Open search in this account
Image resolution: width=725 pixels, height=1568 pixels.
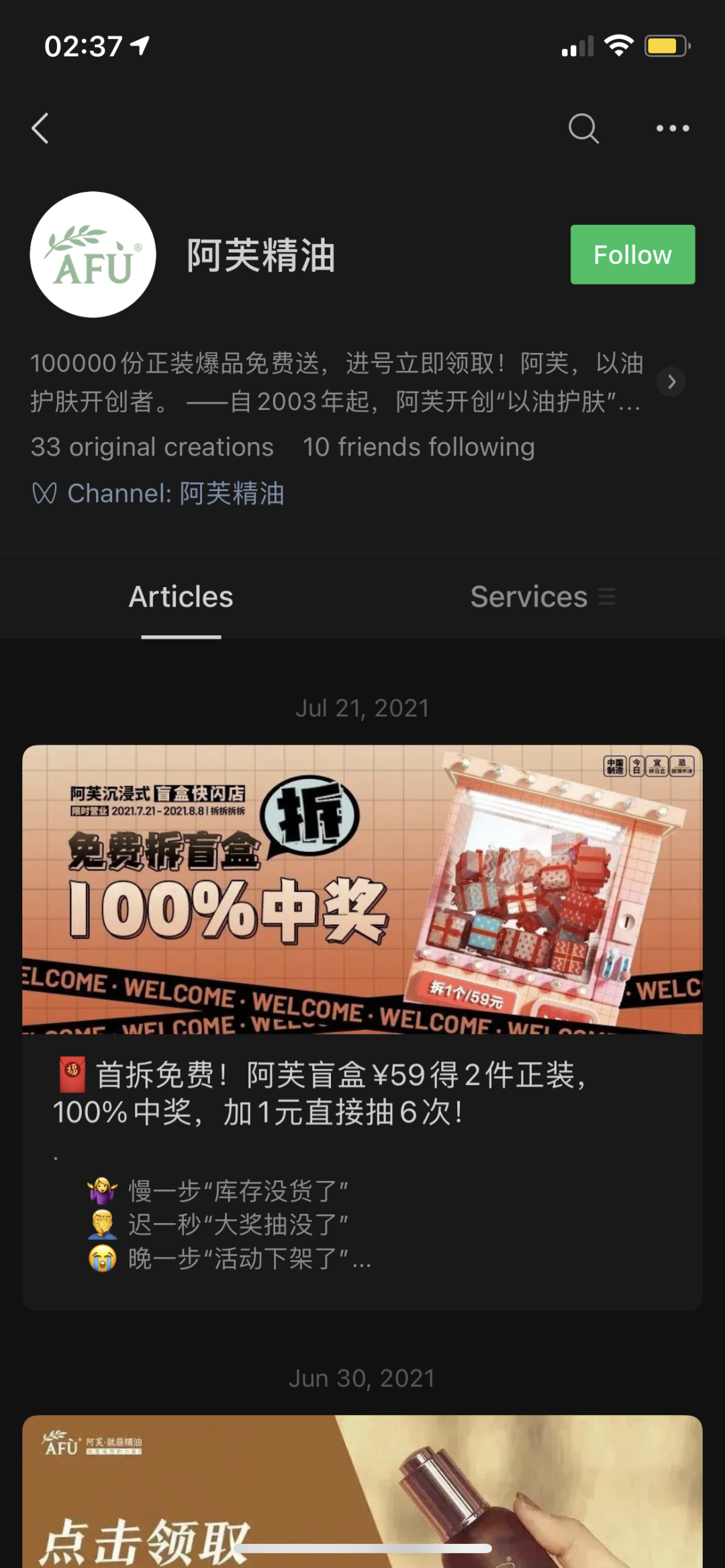(x=583, y=128)
